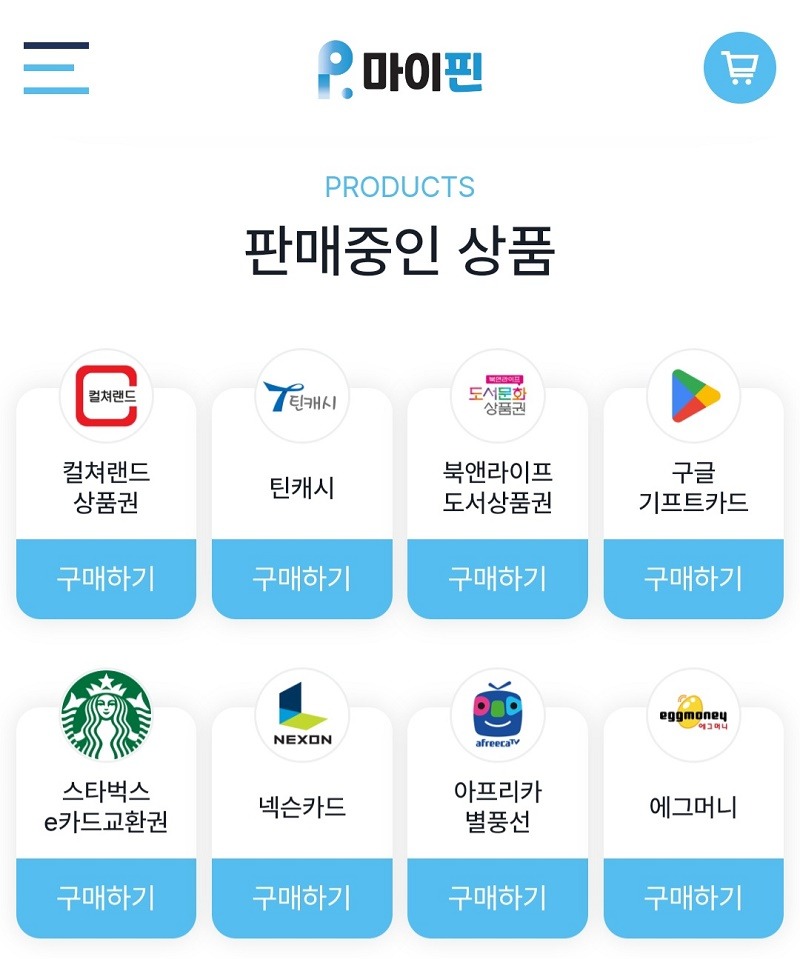Open the shopping cart

pyautogui.click(x=740, y=68)
